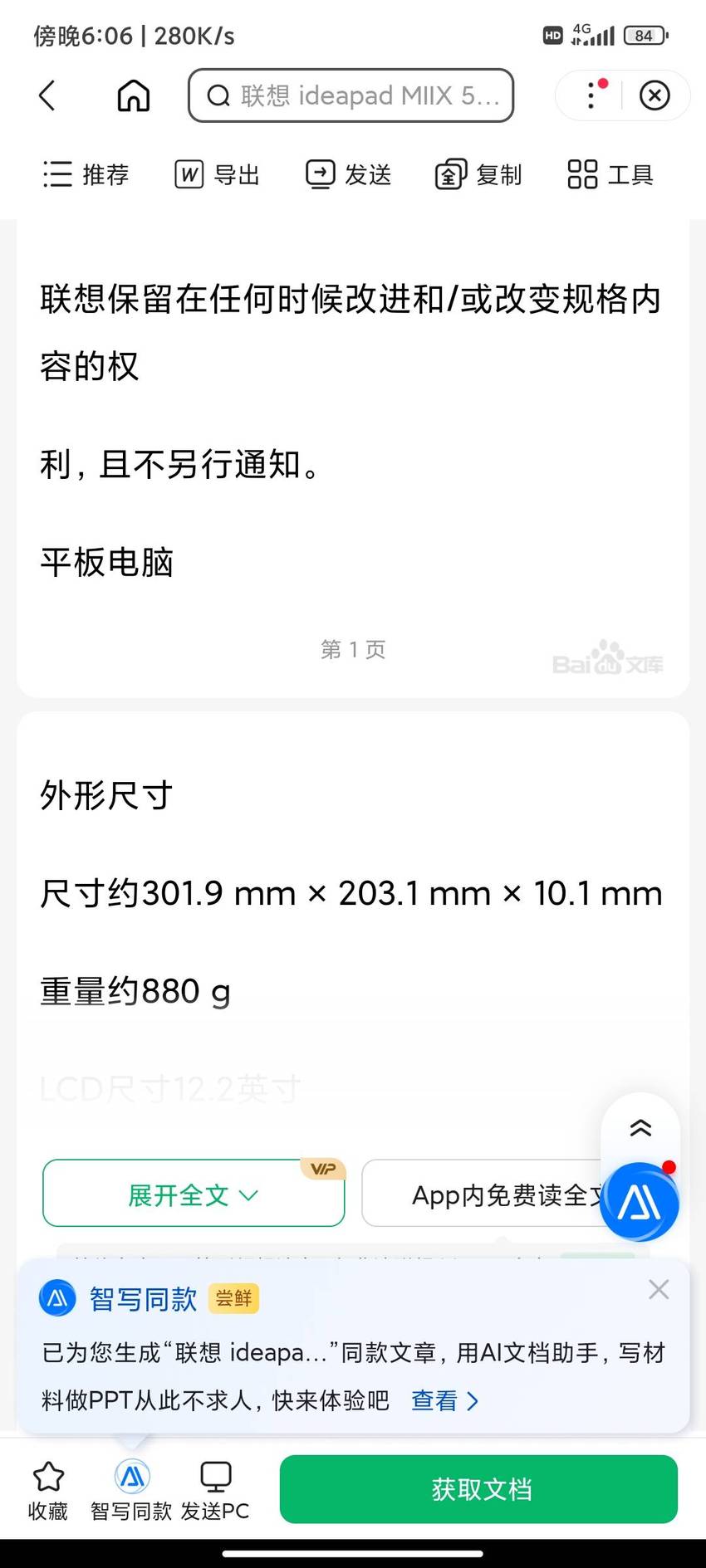Viewport: 706px width, 1568px height.
Task: Jump to top with the double-chevron button
Action: tap(640, 1127)
